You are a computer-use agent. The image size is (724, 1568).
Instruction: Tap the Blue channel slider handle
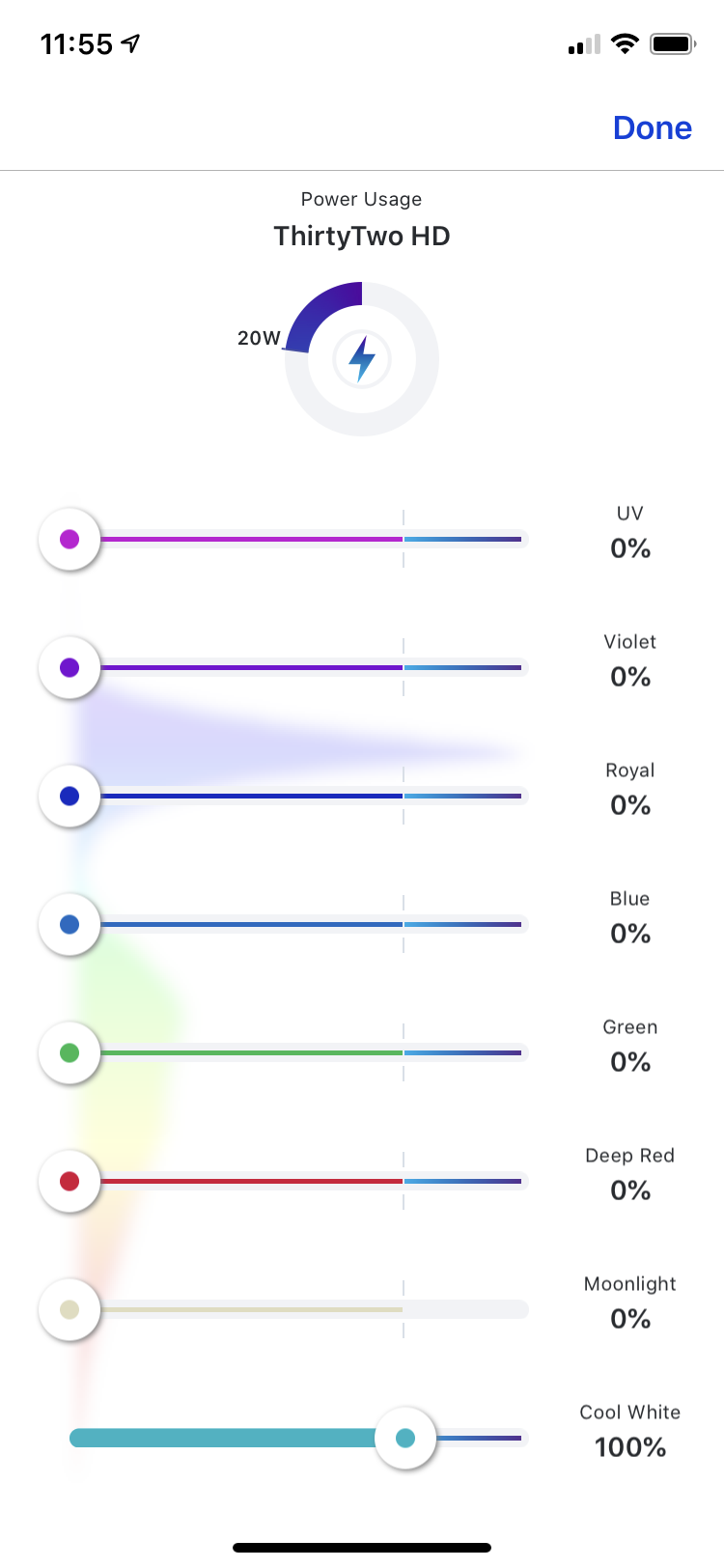point(70,924)
